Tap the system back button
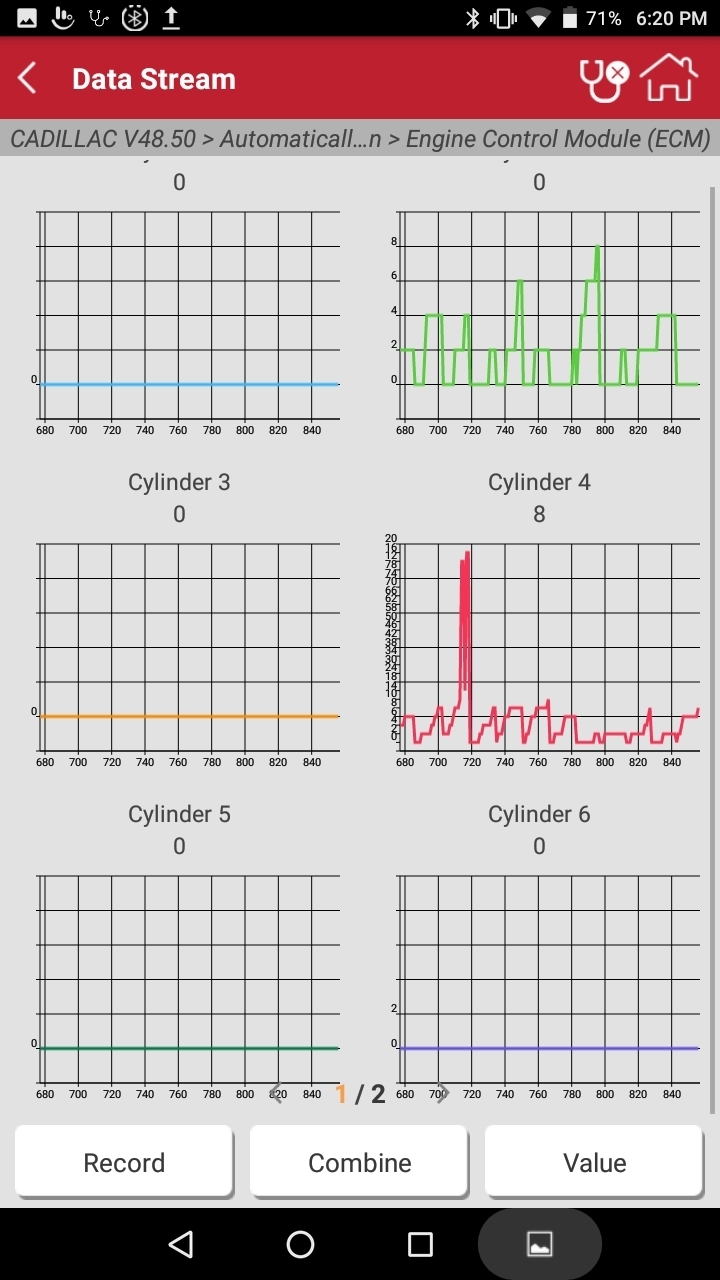720x1280 pixels. click(181, 1244)
